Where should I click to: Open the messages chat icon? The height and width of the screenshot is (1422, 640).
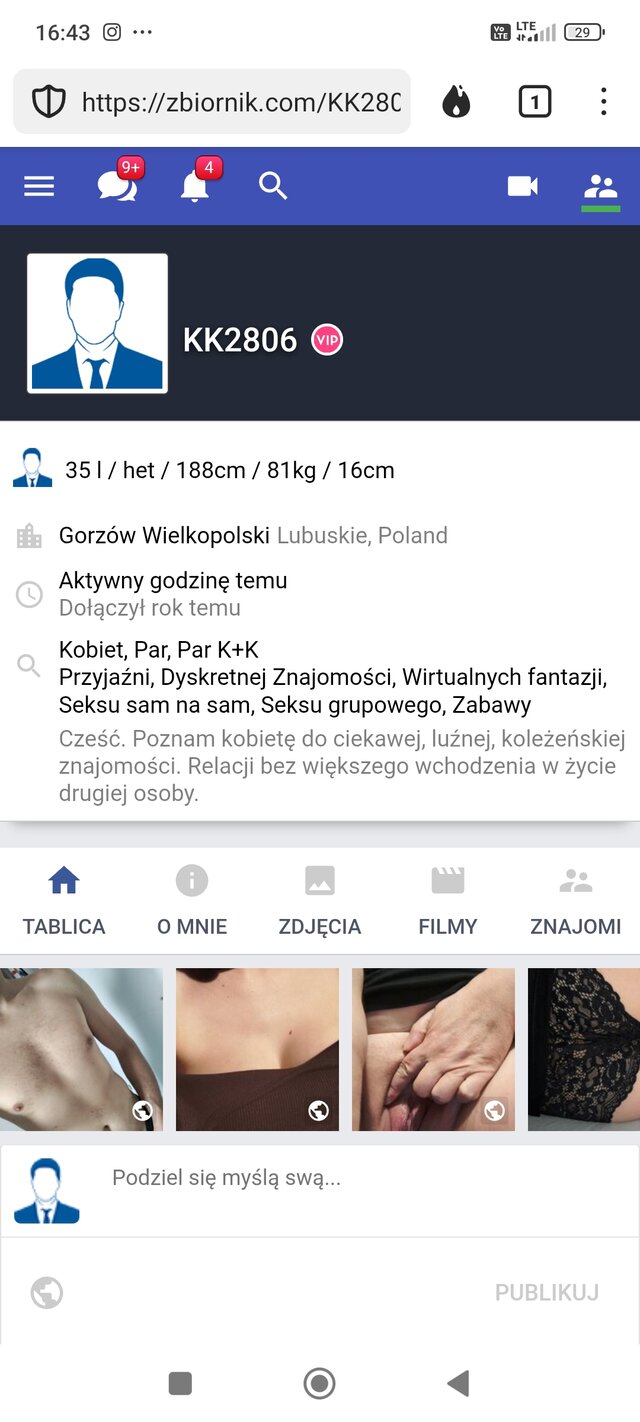[x=117, y=185]
